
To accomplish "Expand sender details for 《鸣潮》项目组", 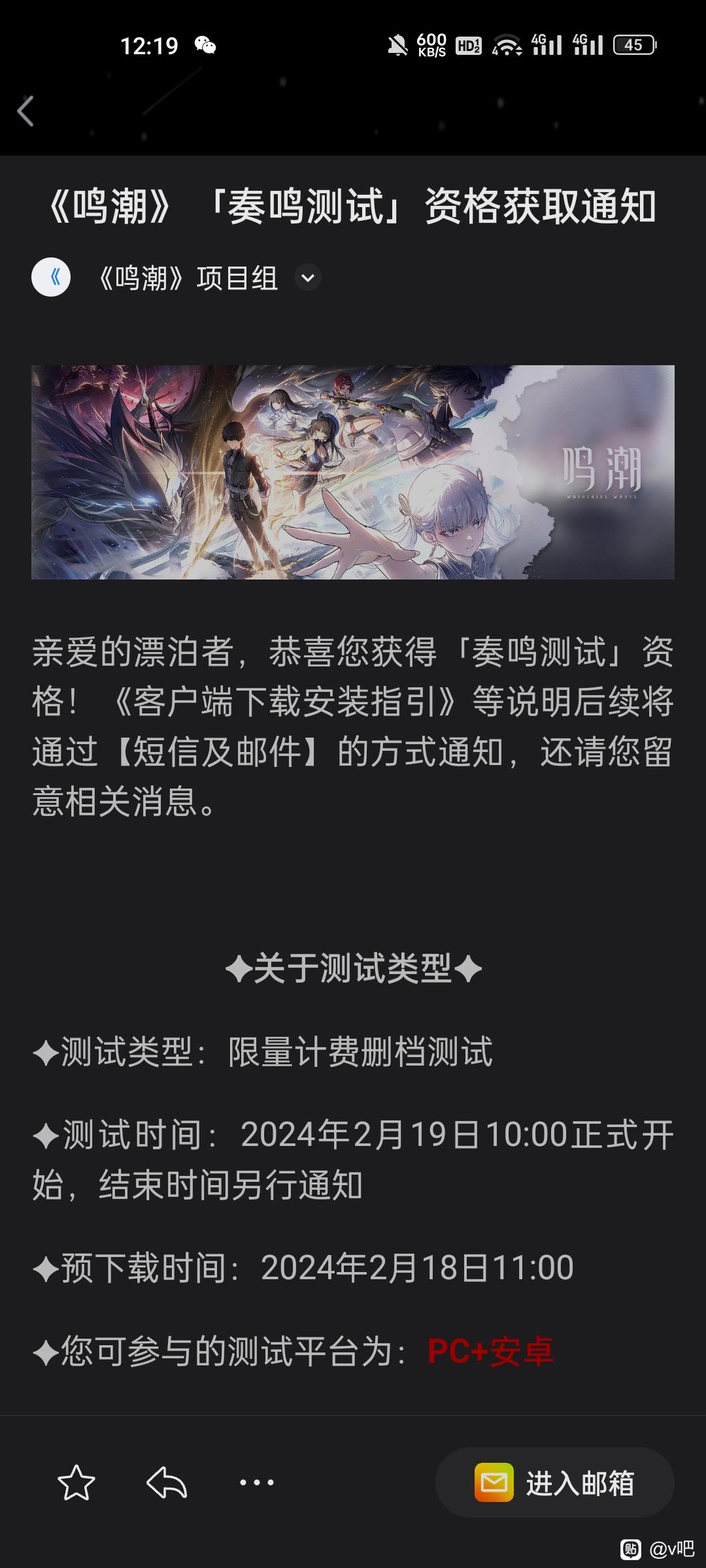I will (x=308, y=278).
